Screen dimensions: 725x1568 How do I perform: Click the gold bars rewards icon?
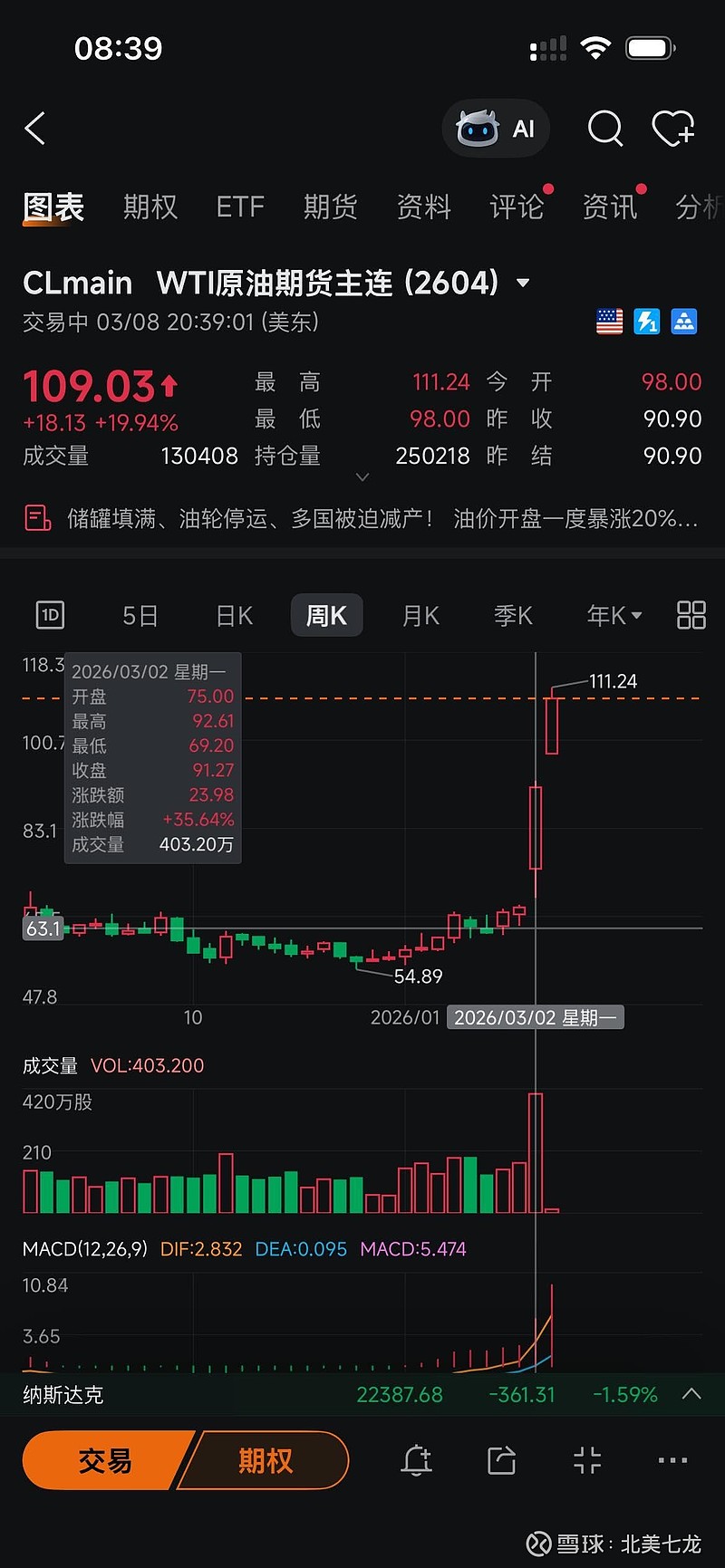(684, 321)
